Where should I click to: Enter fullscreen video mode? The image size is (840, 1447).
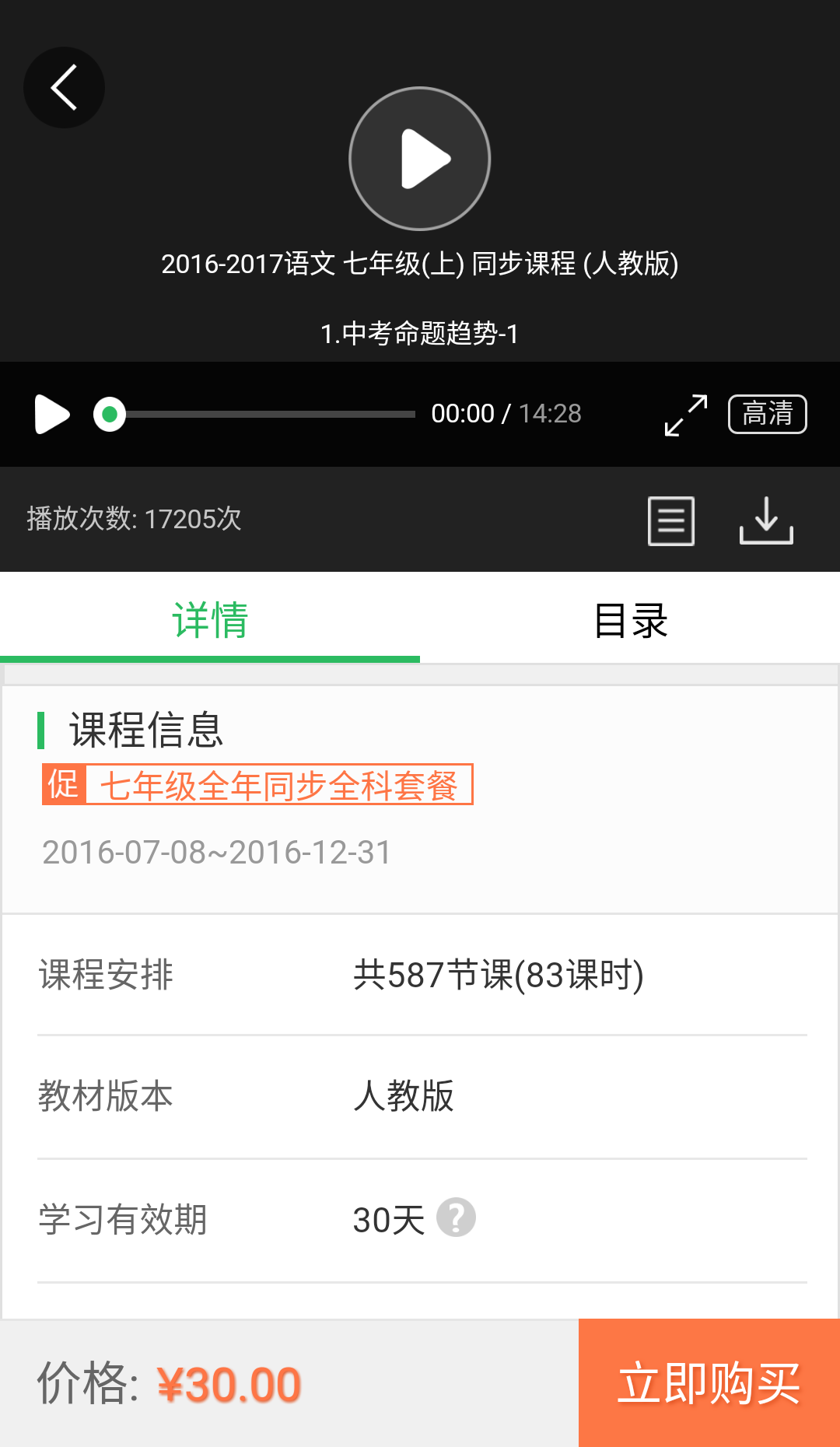pos(686,414)
